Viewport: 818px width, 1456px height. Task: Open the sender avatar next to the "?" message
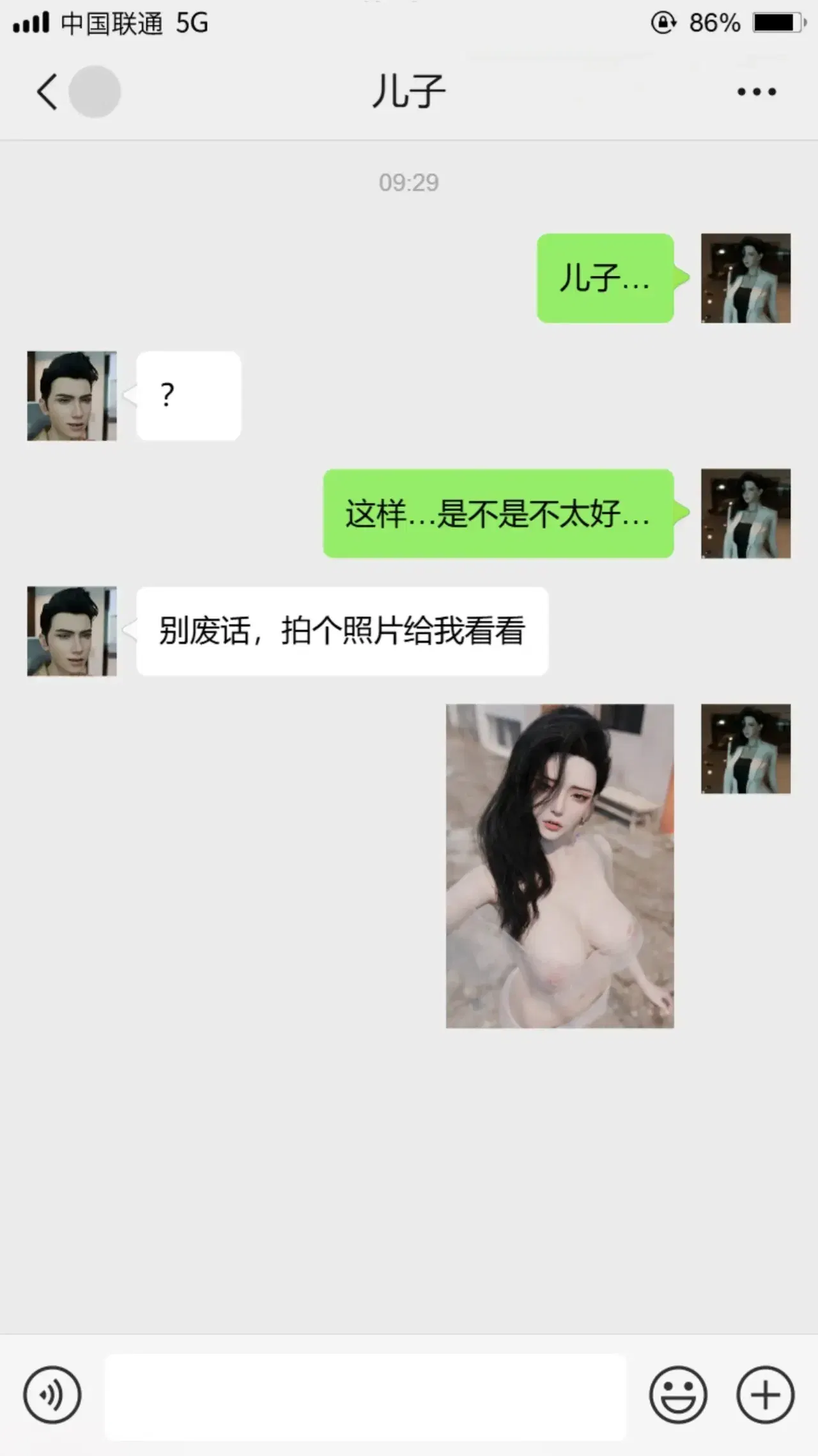72,396
